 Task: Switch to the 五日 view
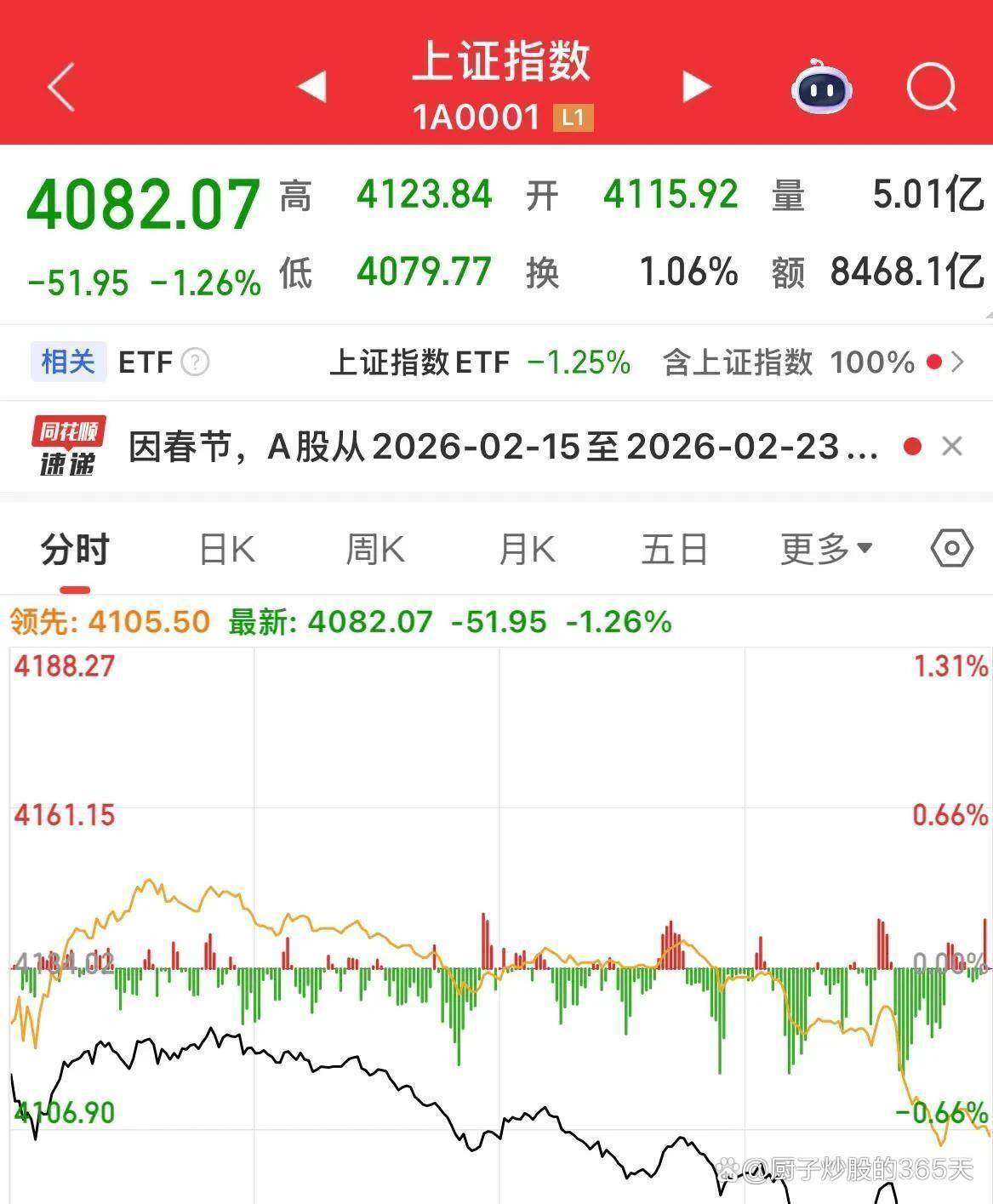(674, 550)
